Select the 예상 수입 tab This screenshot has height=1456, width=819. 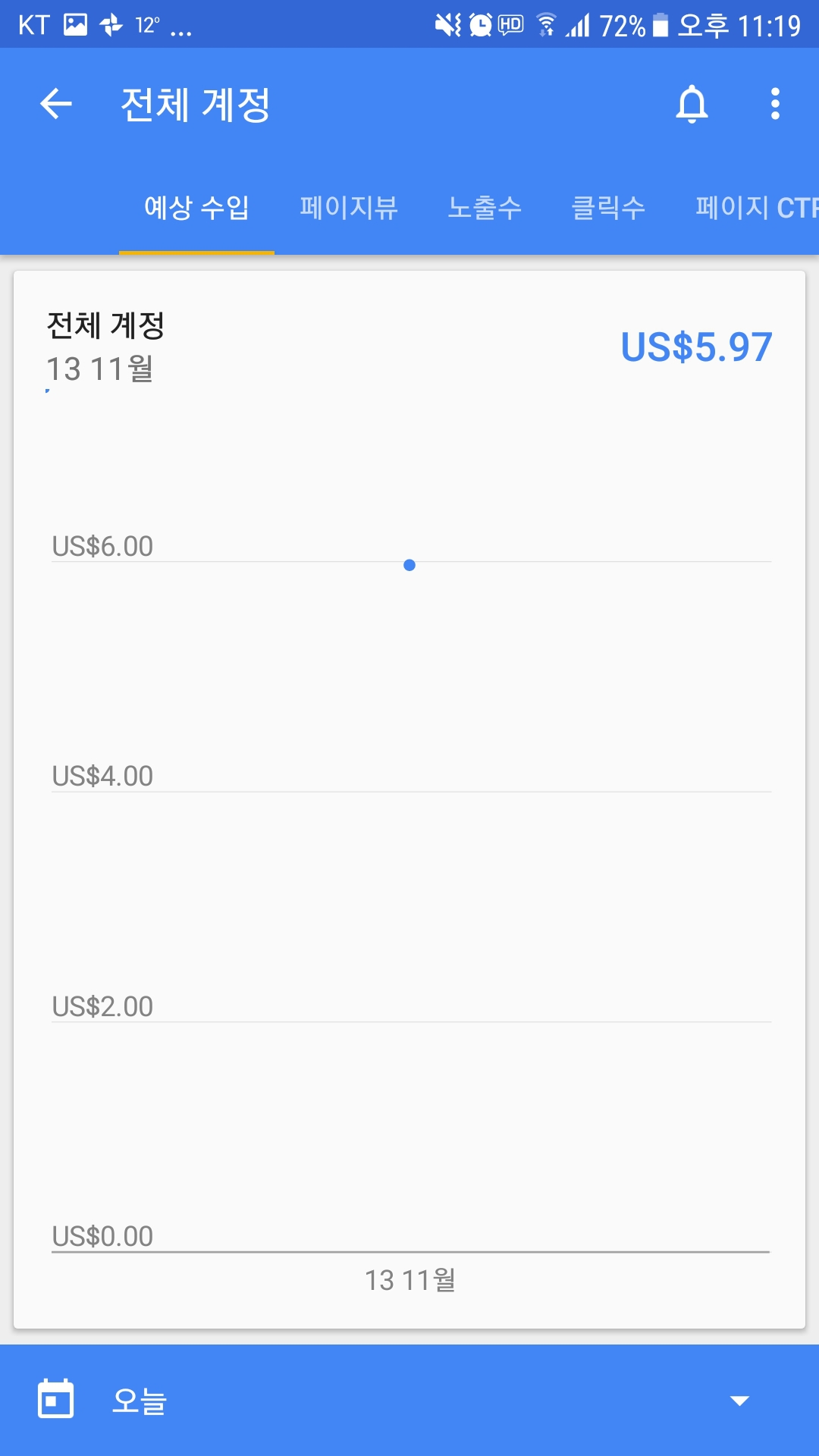click(x=196, y=207)
